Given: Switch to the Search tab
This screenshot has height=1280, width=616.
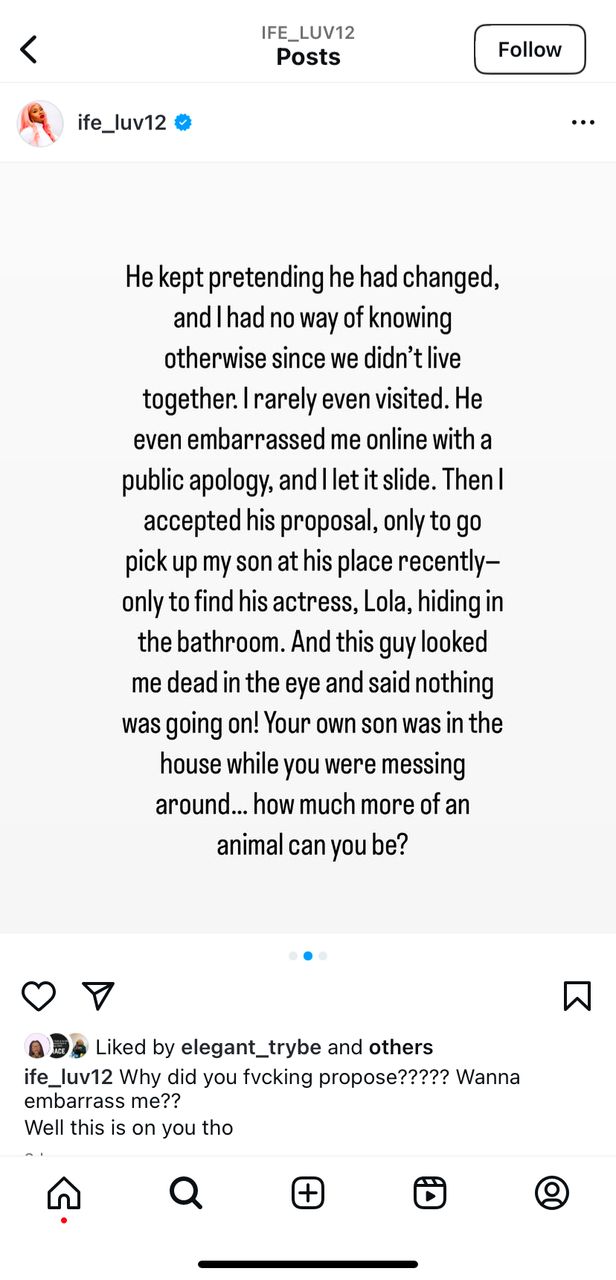Looking at the screenshot, I should [x=186, y=1193].
